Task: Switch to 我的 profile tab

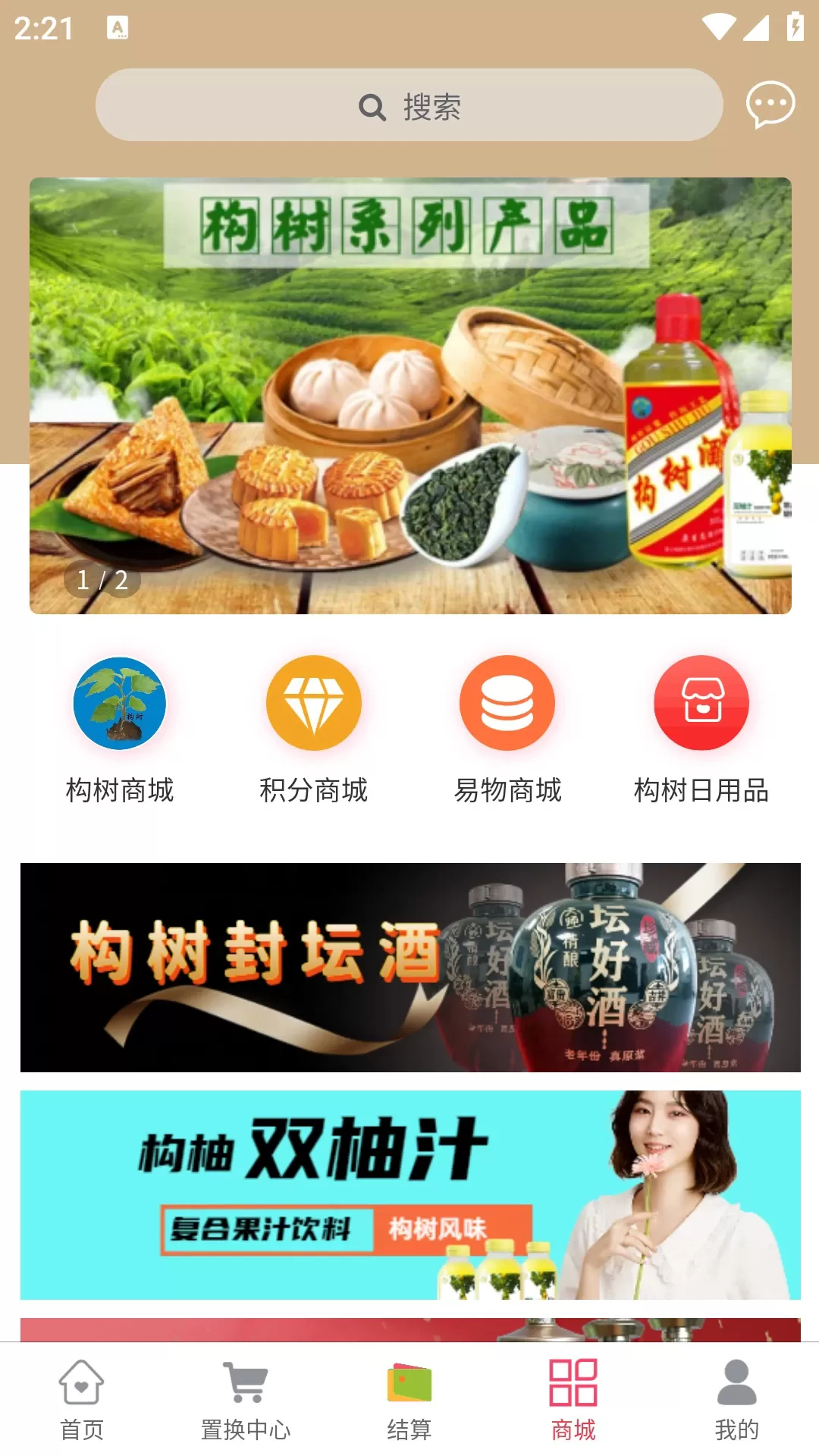Action: point(736,1400)
